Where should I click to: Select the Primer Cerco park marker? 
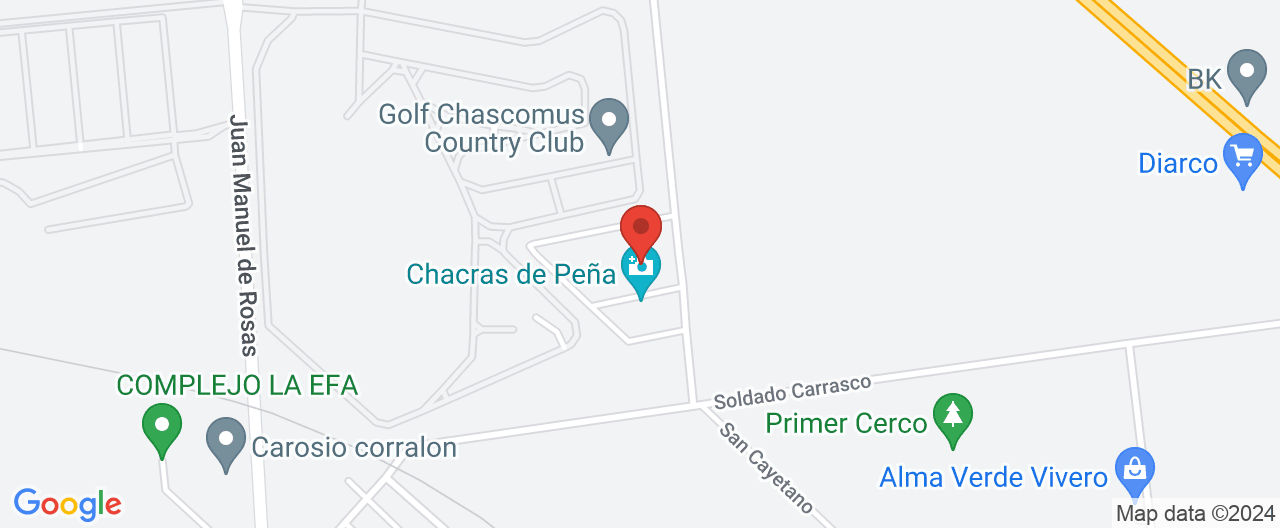tap(952, 415)
